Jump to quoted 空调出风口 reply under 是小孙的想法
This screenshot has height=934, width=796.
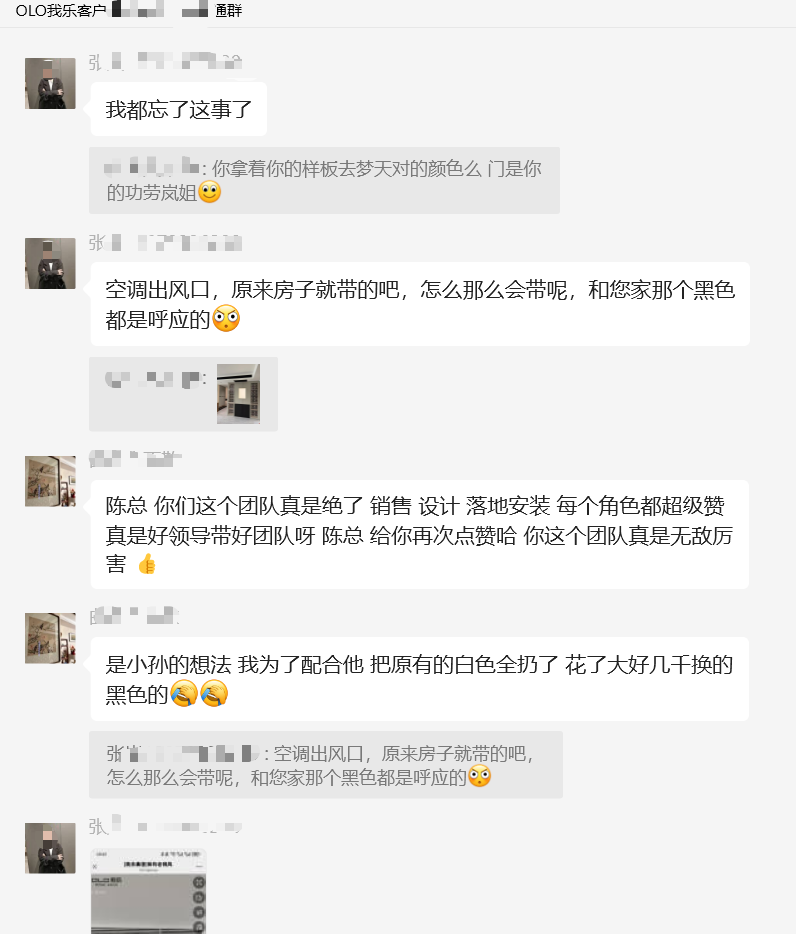pyautogui.click(x=325, y=765)
